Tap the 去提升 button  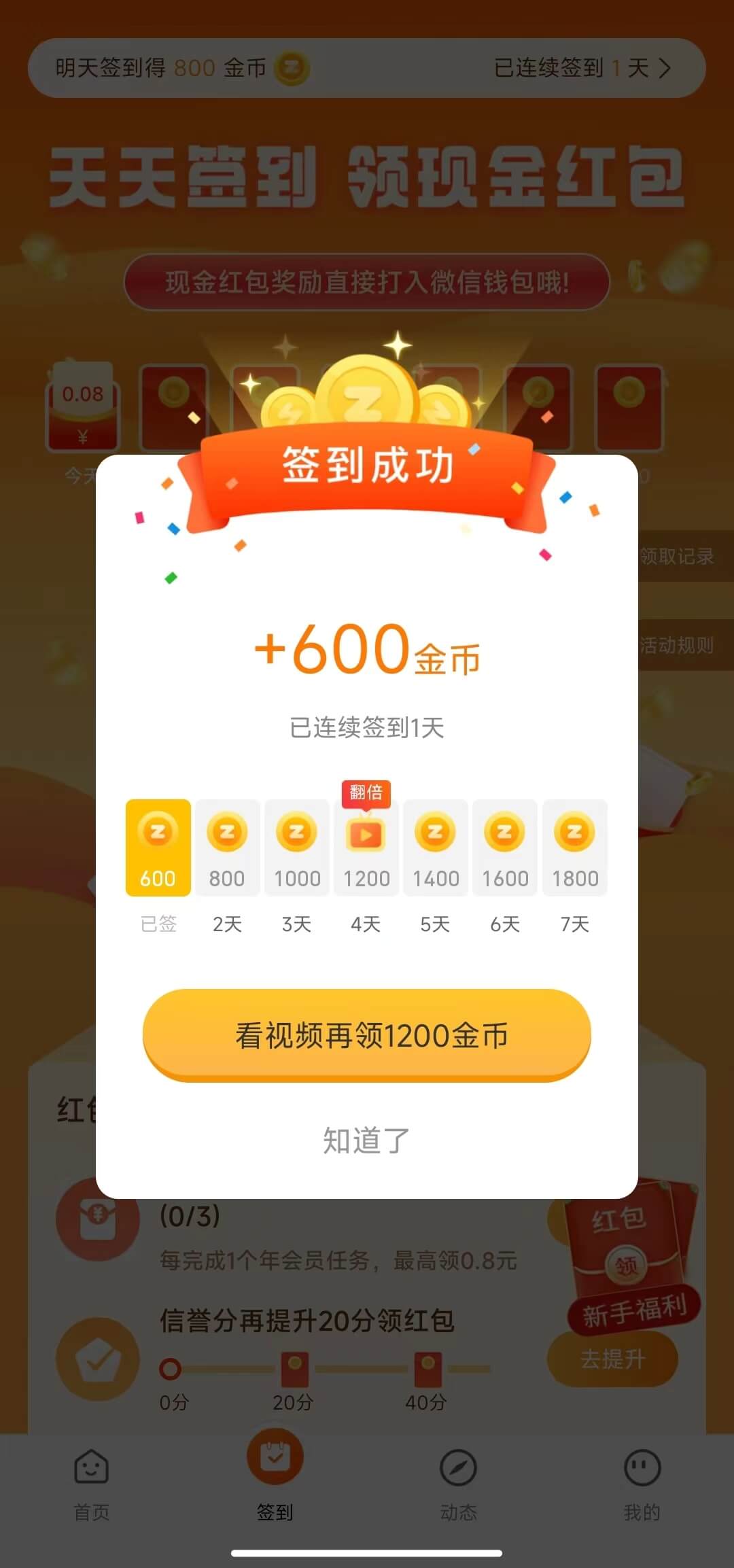pyautogui.click(x=613, y=1359)
